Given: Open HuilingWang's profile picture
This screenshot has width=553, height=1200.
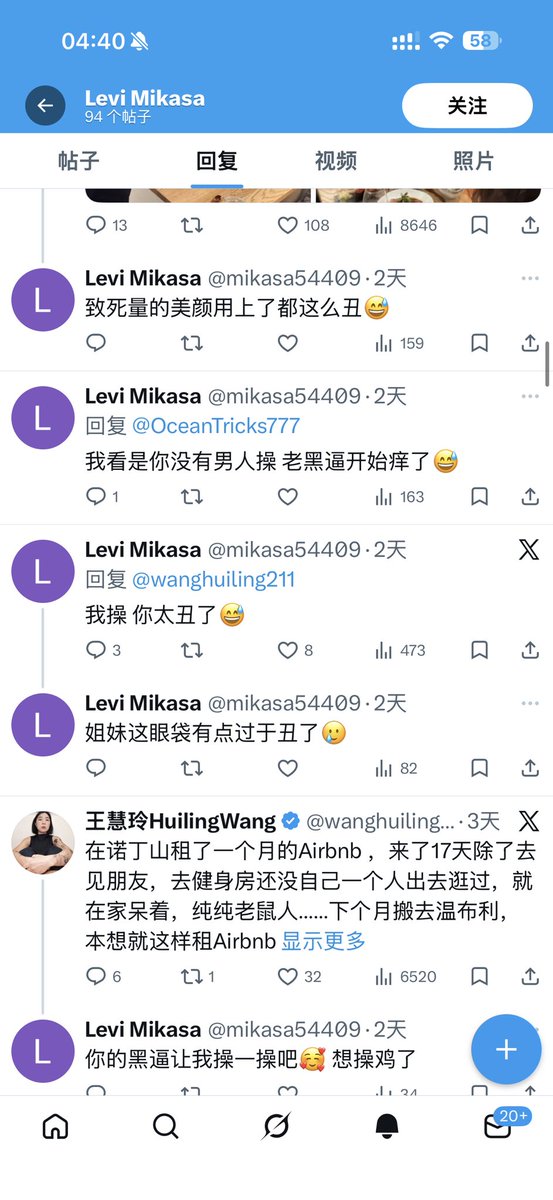Looking at the screenshot, I should click(x=42, y=842).
